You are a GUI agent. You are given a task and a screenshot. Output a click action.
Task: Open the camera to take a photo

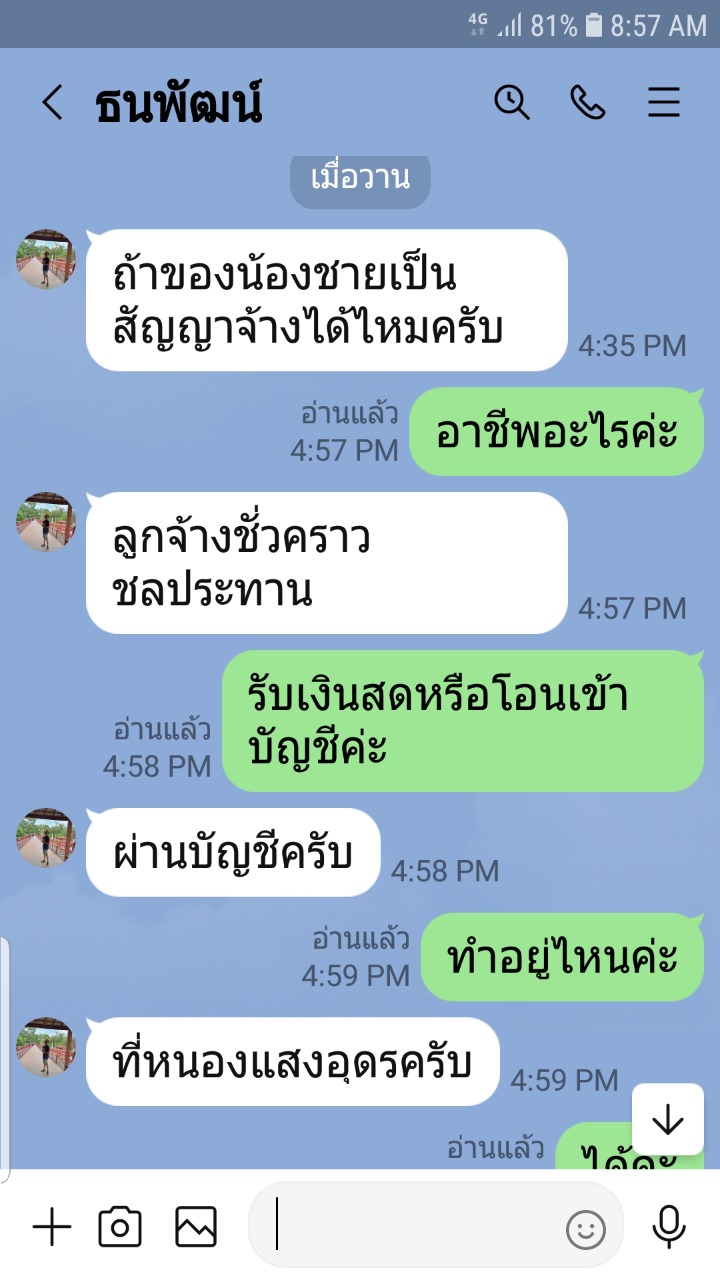pyautogui.click(x=120, y=1226)
